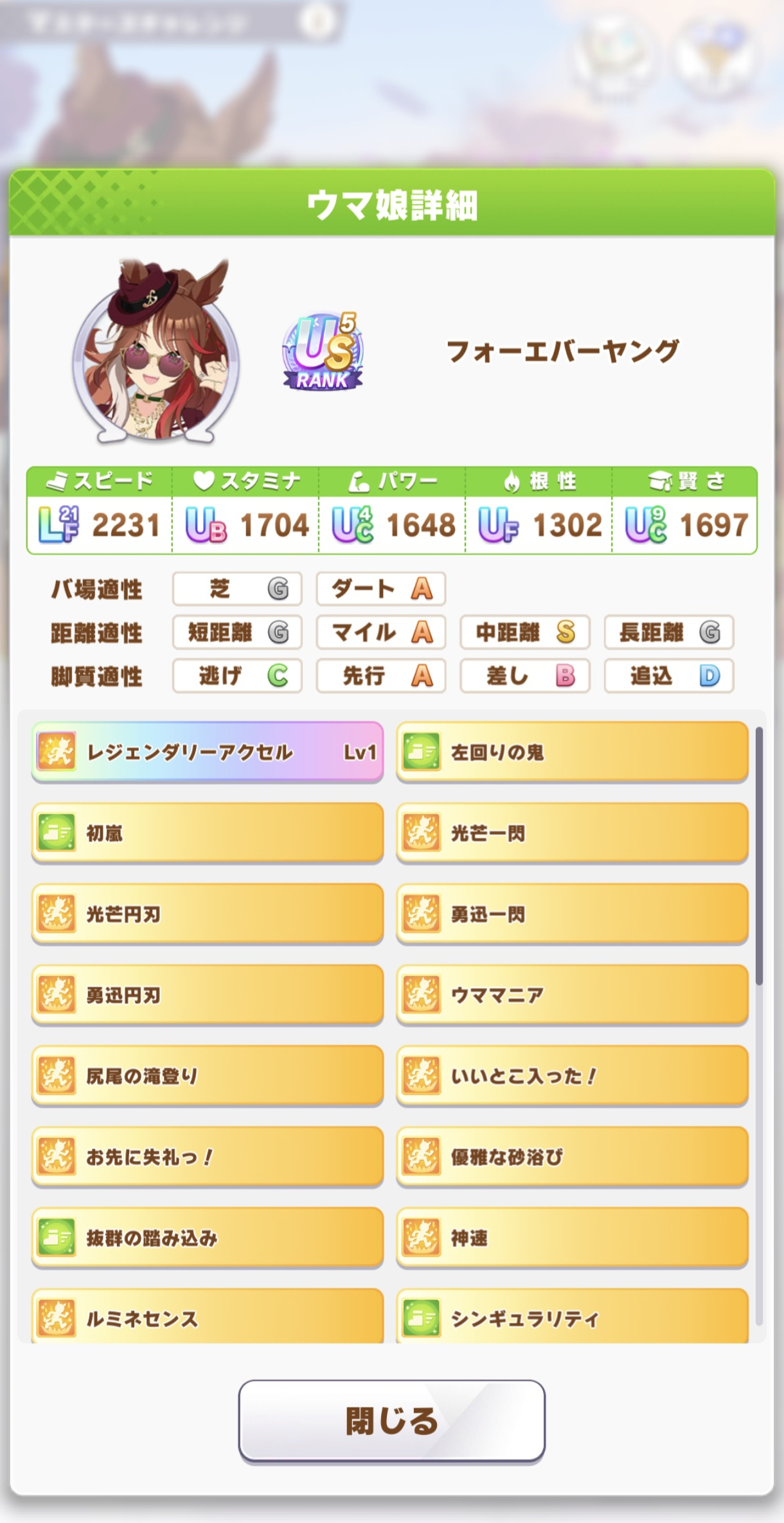
Task: Open the 光芒円刃 skill description
Action: [208, 914]
